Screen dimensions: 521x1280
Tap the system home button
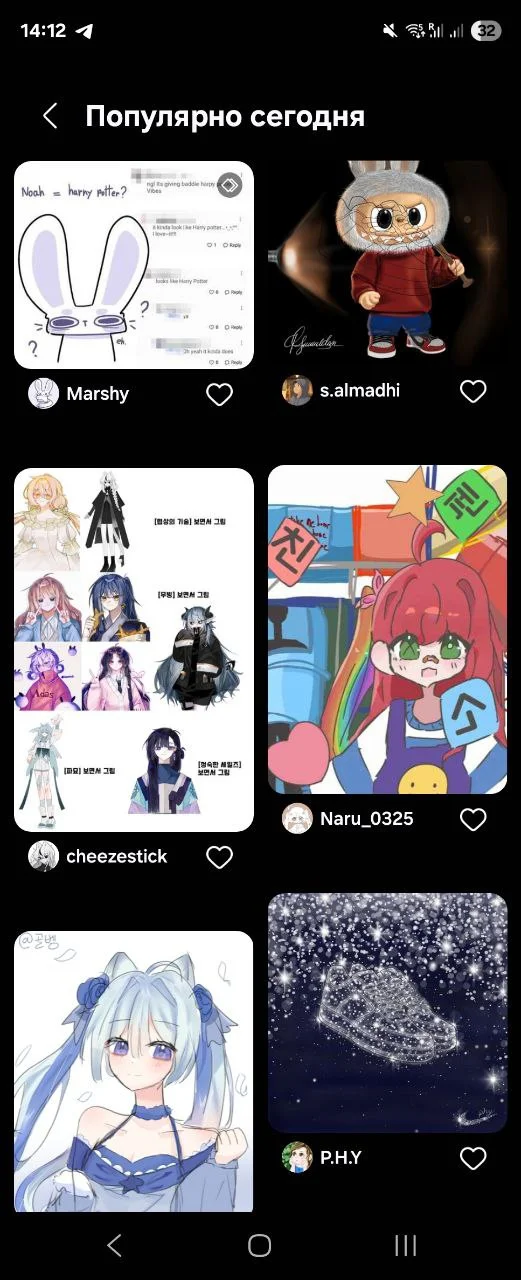260,1245
